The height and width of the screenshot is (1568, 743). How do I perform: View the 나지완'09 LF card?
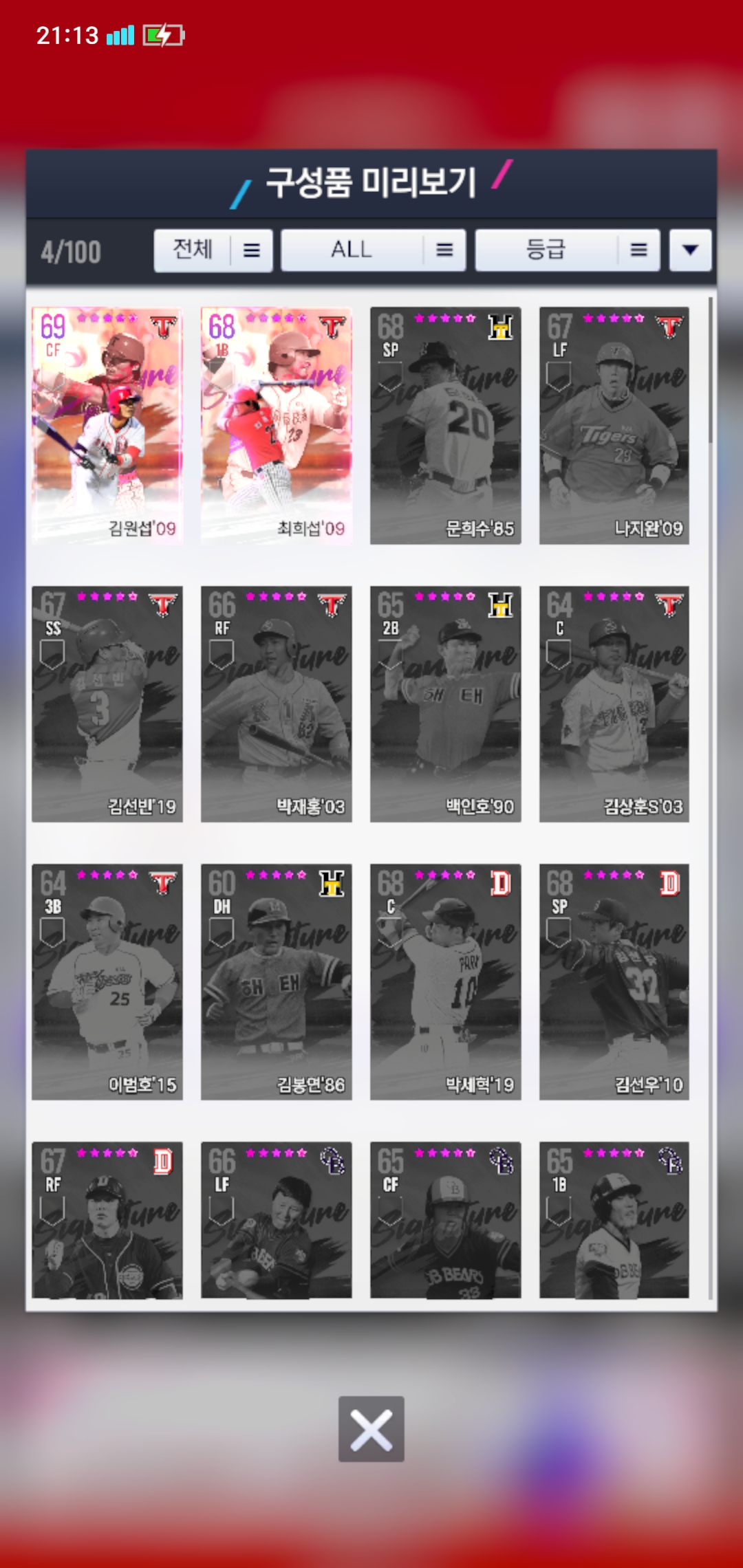tap(614, 425)
